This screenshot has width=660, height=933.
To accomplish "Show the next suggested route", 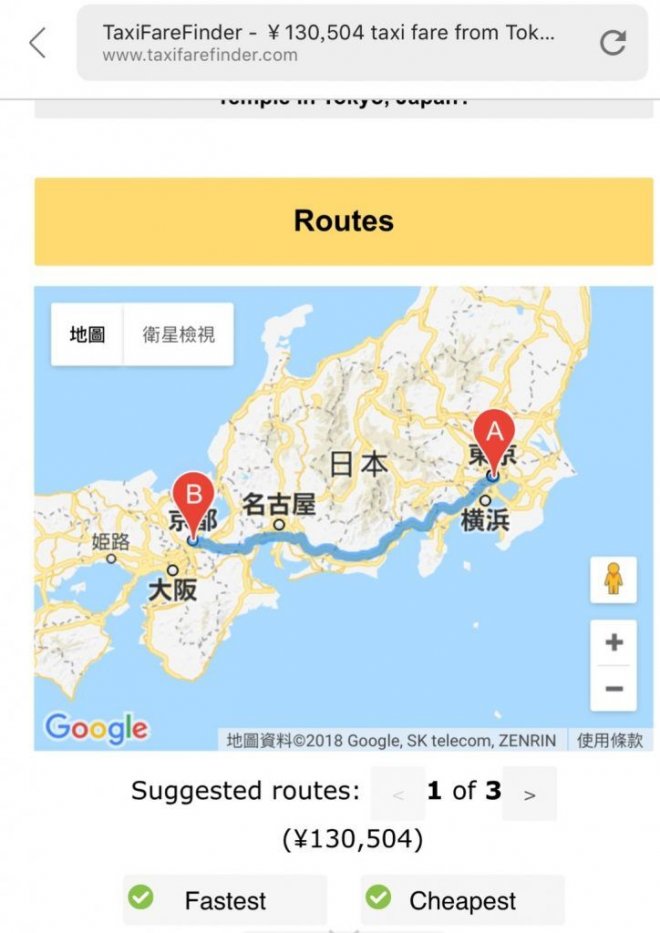I will click(x=529, y=794).
